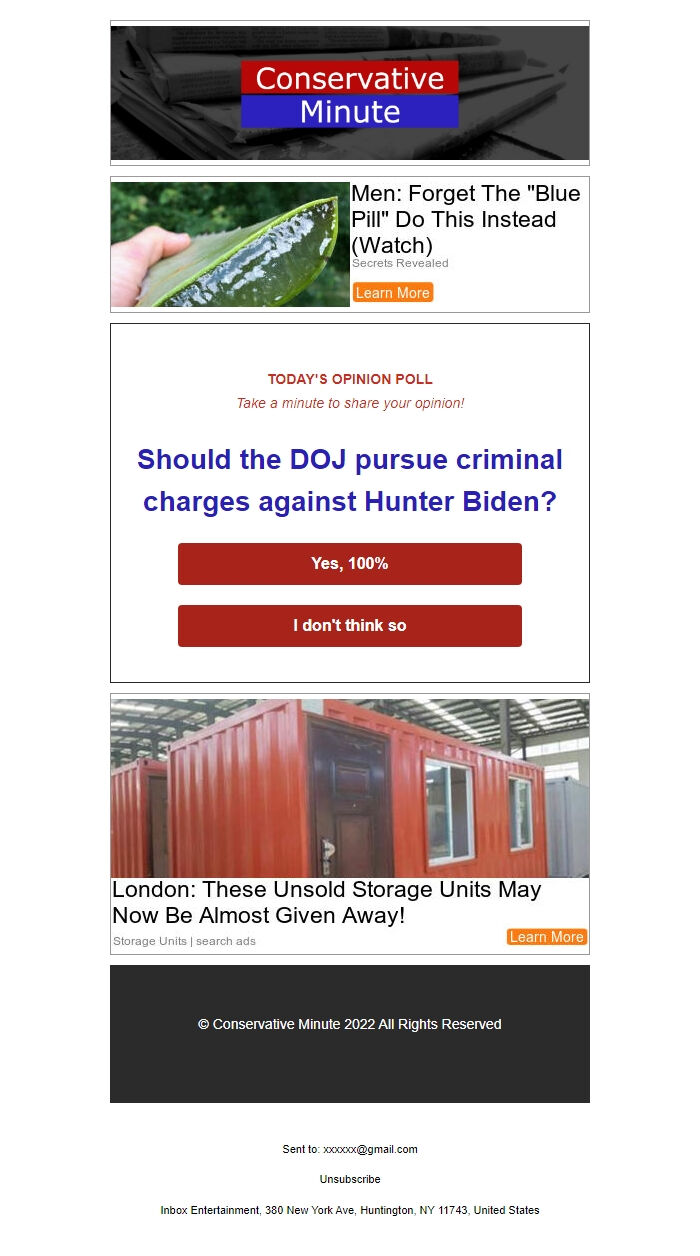700x1256 pixels.
Task: Select the "I don't think so" poll answer
Action: [x=350, y=626]
